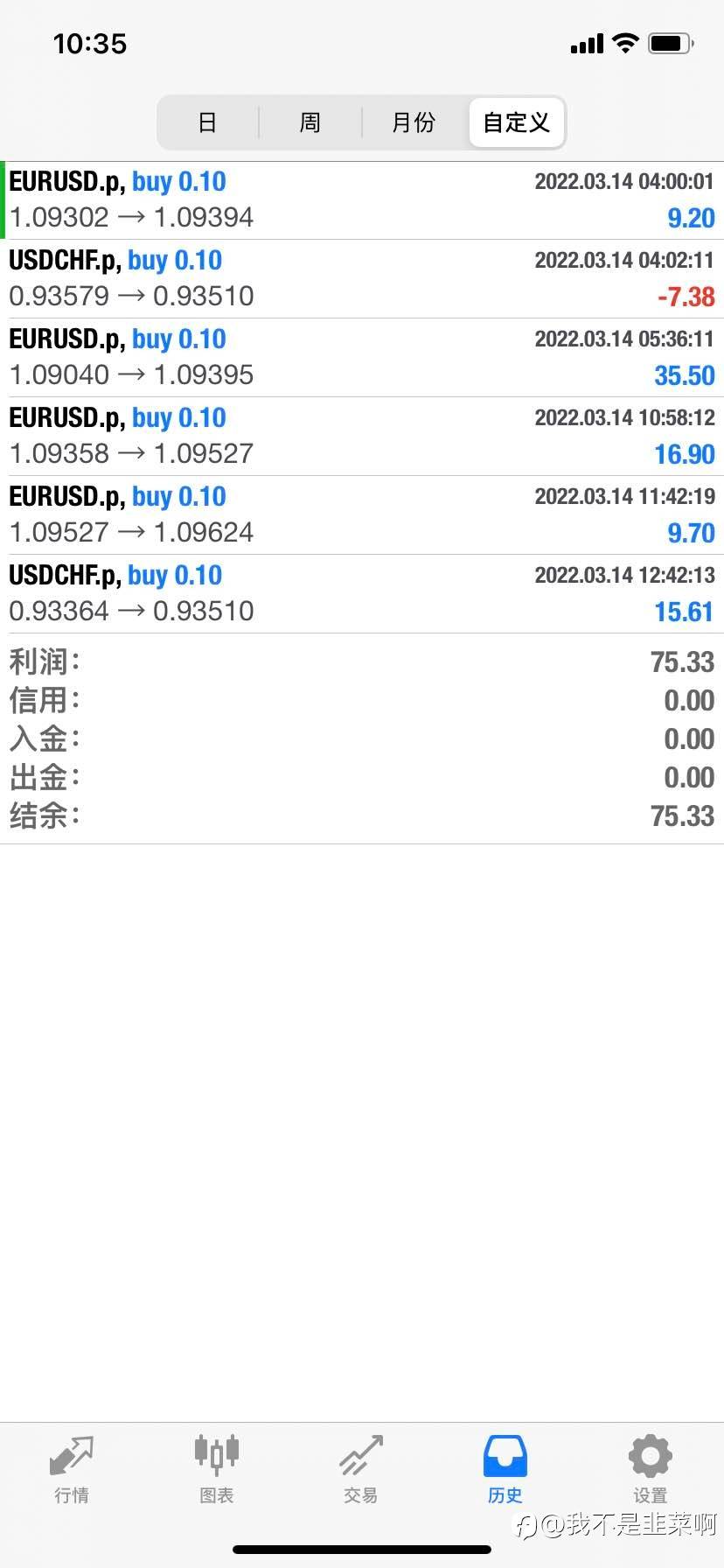Viewport: 724px width, 1568px height.
Task: Select the 周 segment
Action: point(310,122)
